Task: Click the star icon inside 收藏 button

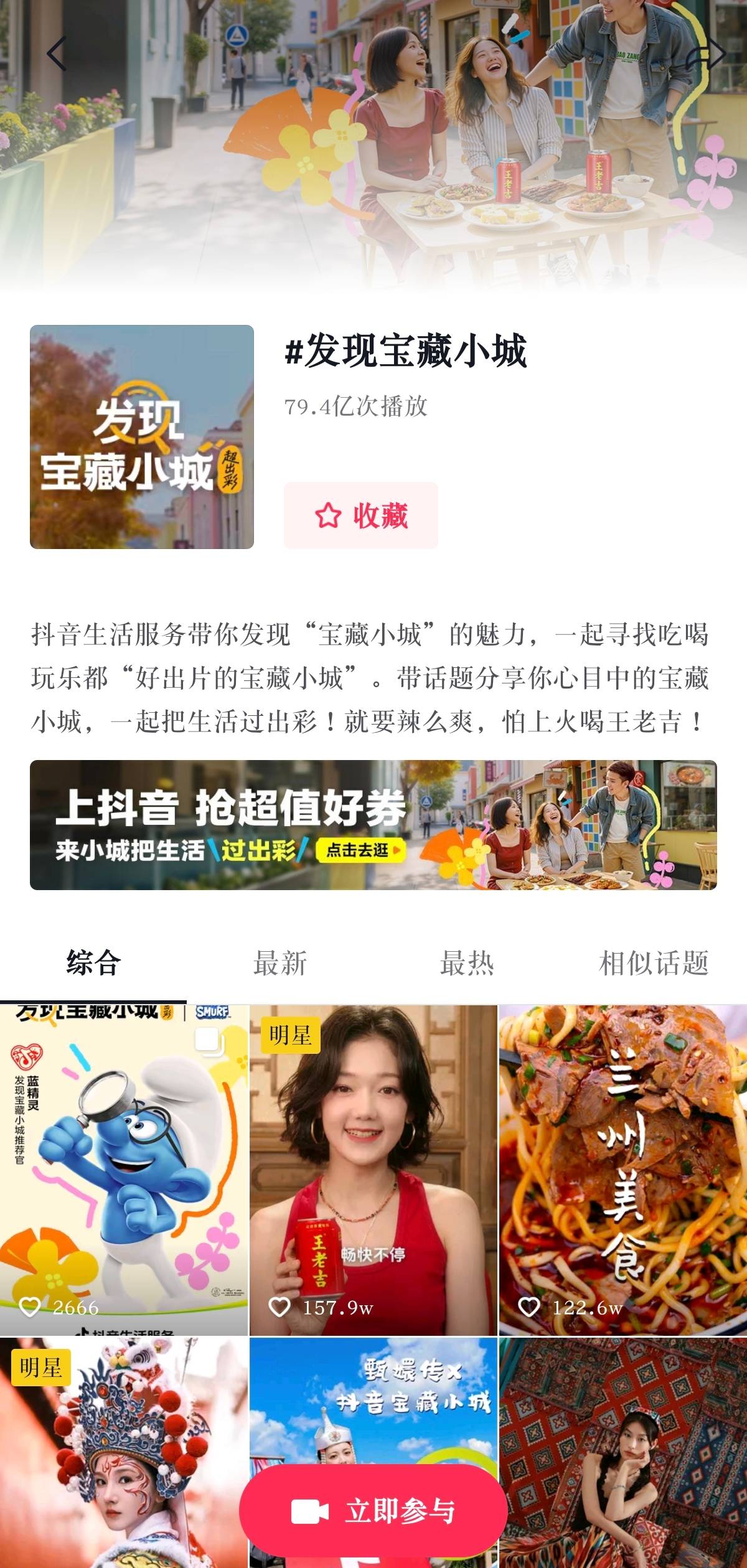Action: click(329, 515)
